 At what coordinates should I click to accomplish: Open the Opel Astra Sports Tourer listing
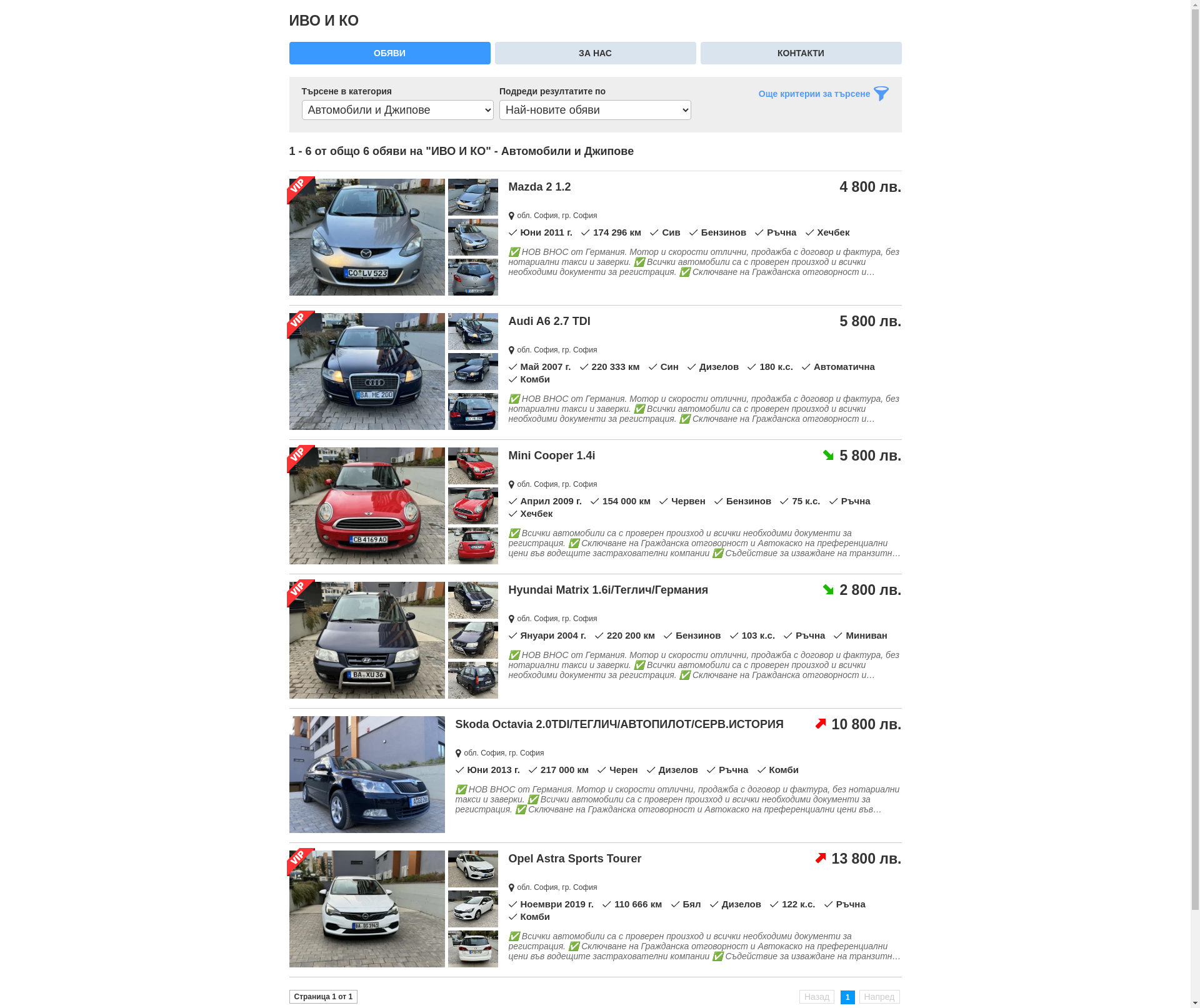(574, 859)
